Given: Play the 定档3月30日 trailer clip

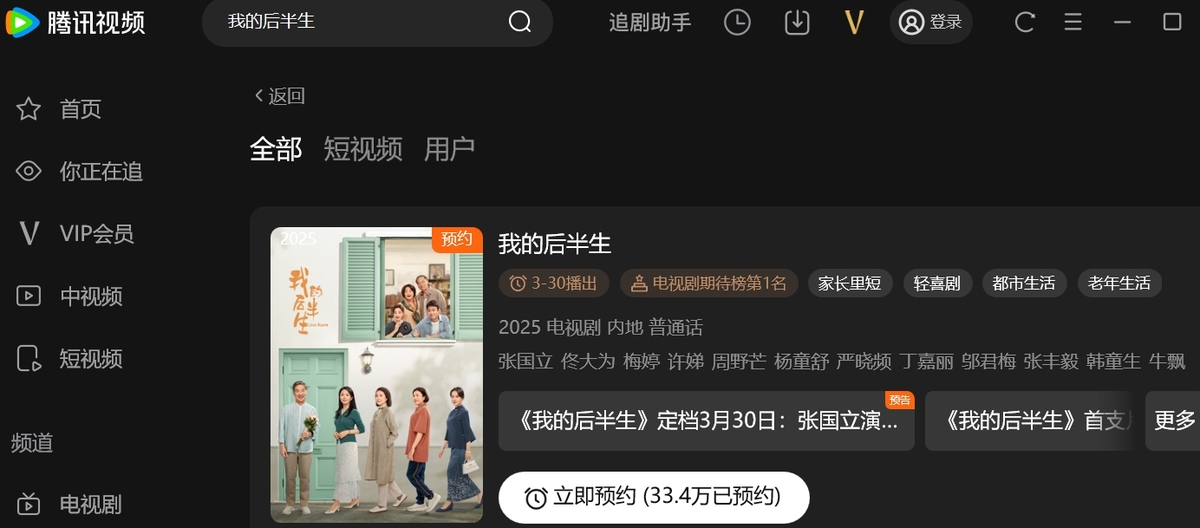Looking at the screenshot, I should (706, 421).
